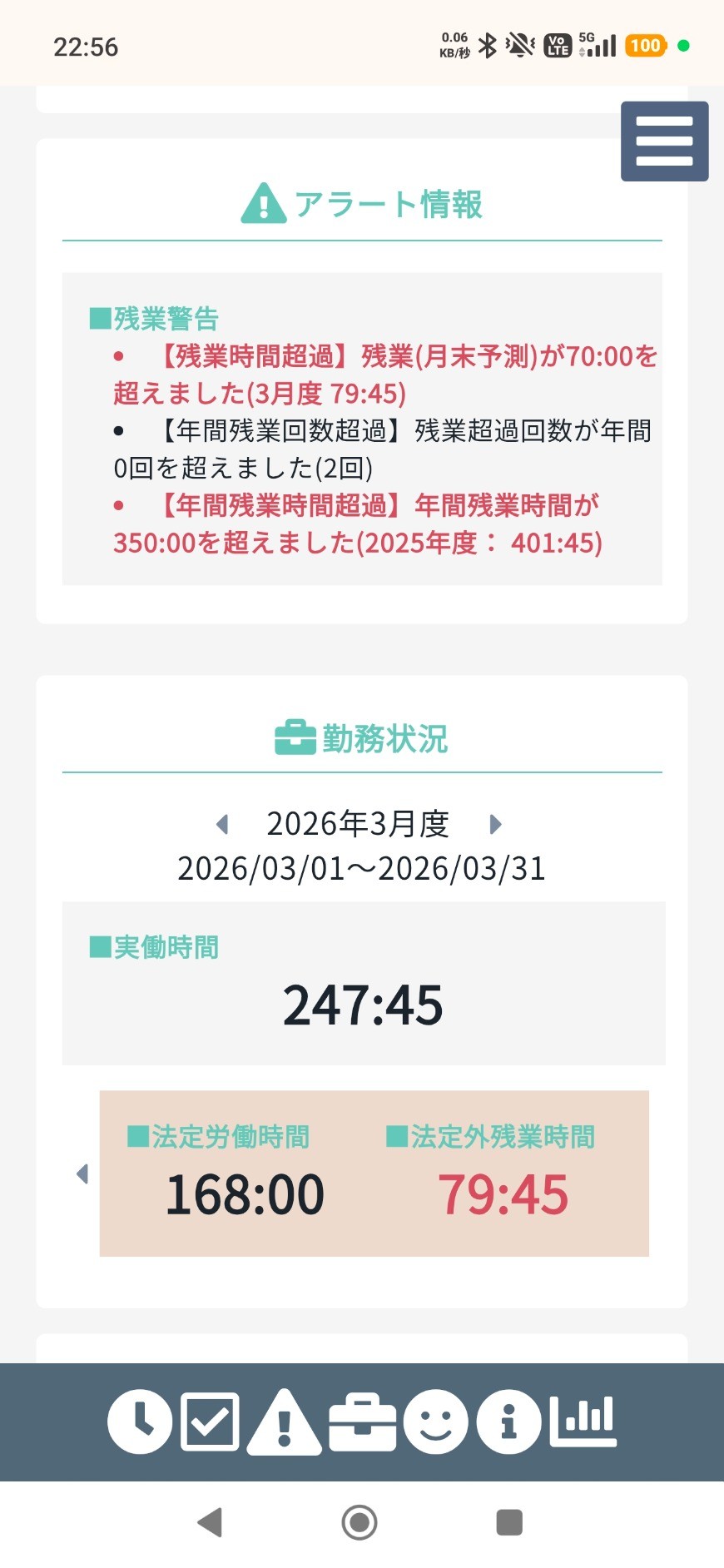
Task: Go to next month after 2026年3月度
Action: (x=496, y=824)
